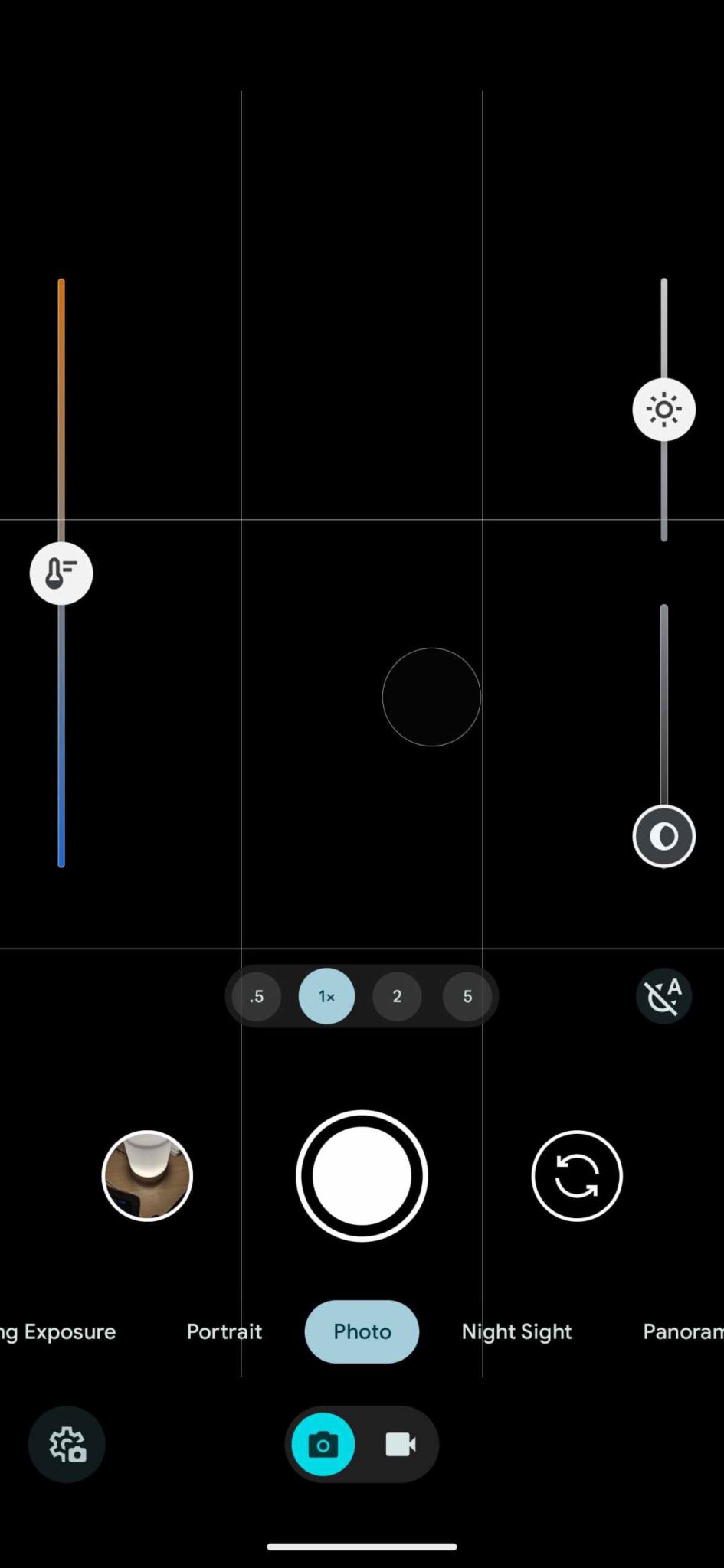Select .5 ultrawide zoom
The height and width of the screenshot is (1568, 724).
tap(257, 996)
